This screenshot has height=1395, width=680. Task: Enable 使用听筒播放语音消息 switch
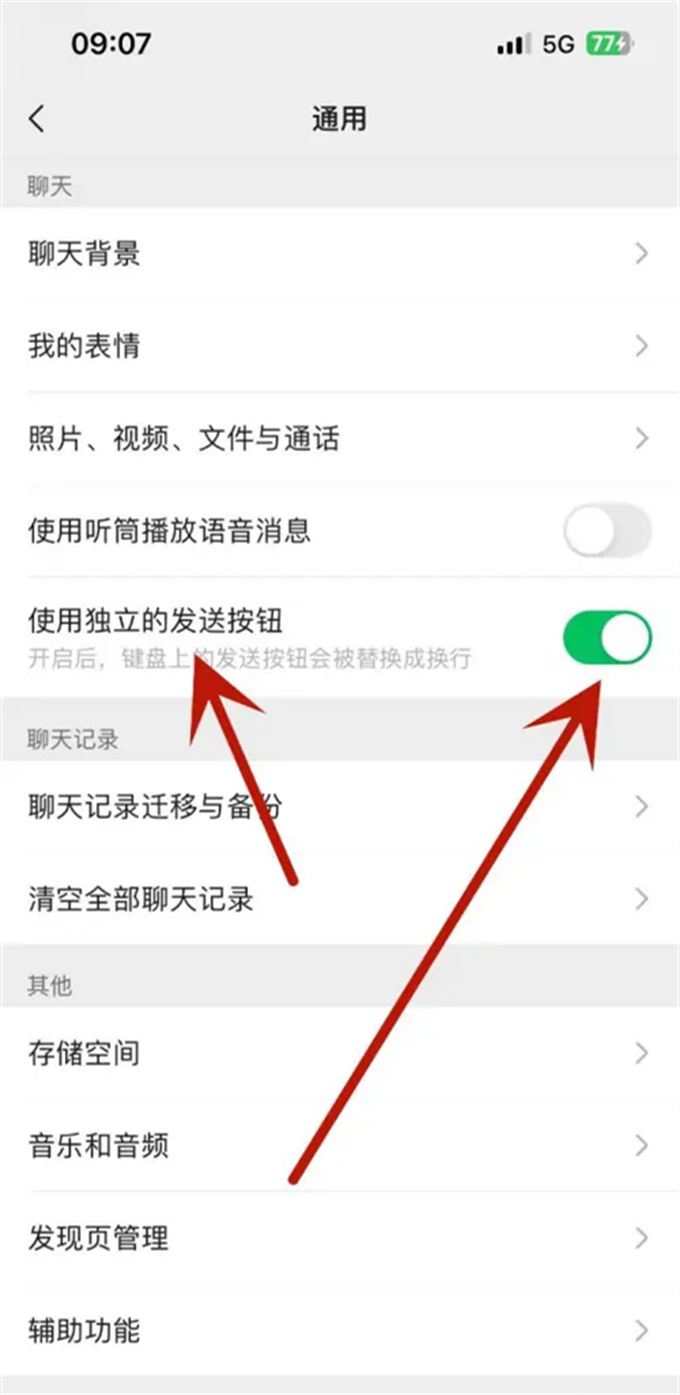(x=607, y=530)
